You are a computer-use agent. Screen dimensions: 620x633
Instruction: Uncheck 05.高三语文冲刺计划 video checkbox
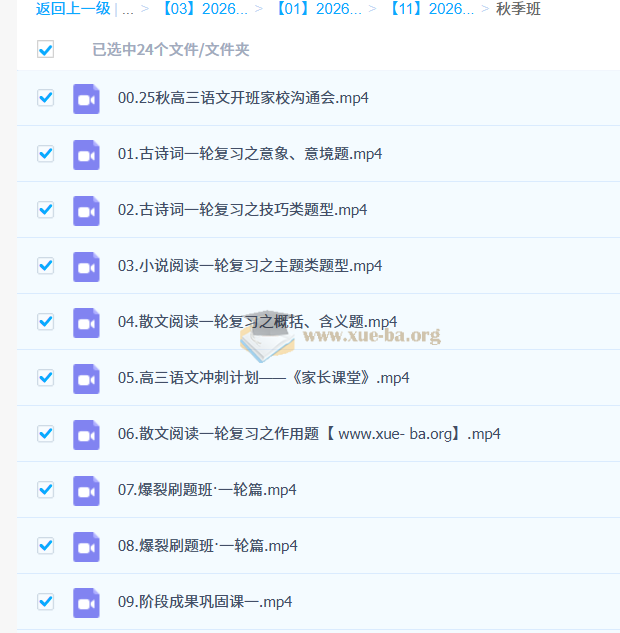coord(45,378)
